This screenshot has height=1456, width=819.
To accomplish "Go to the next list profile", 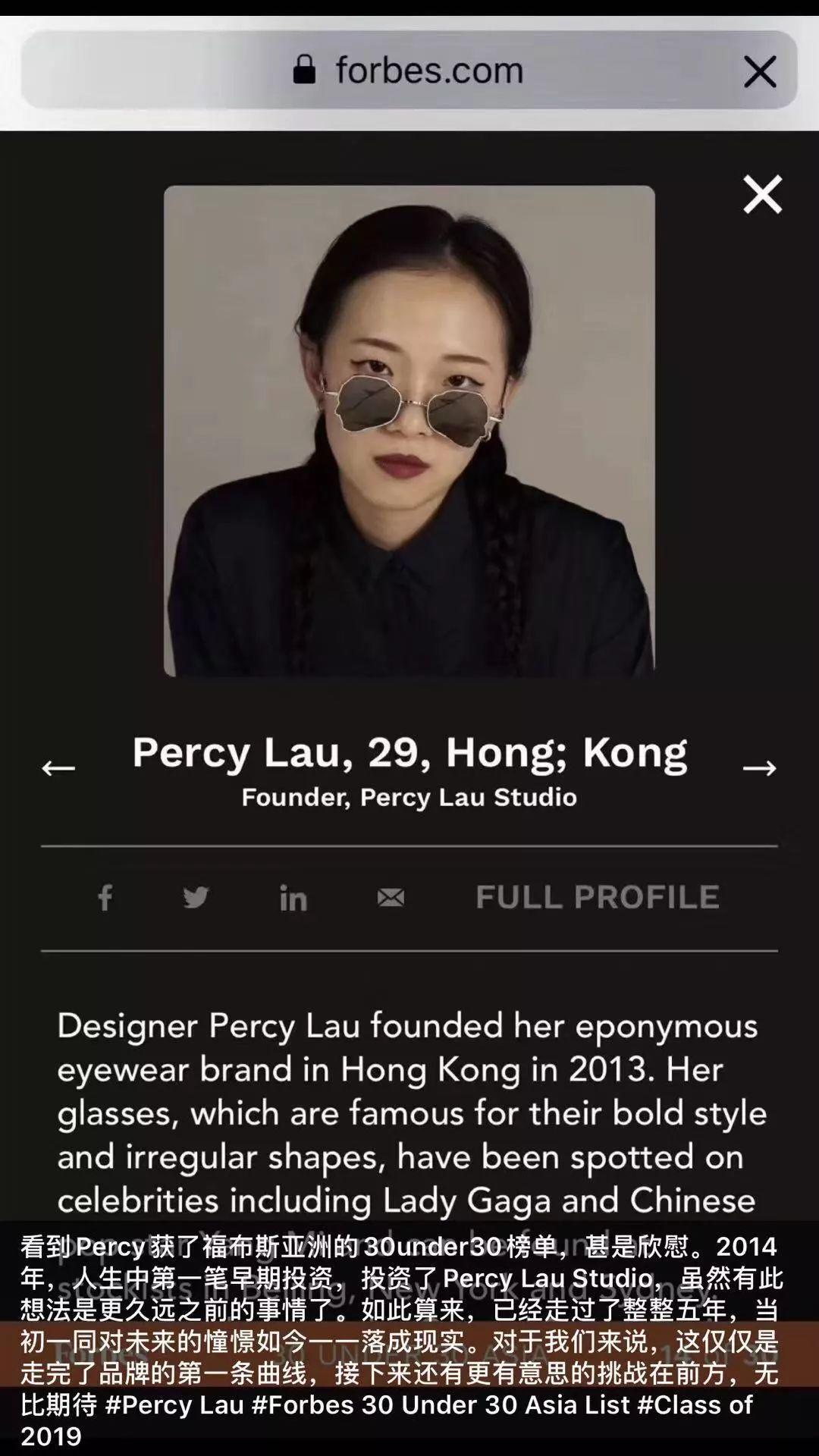I will pos(759,768).
